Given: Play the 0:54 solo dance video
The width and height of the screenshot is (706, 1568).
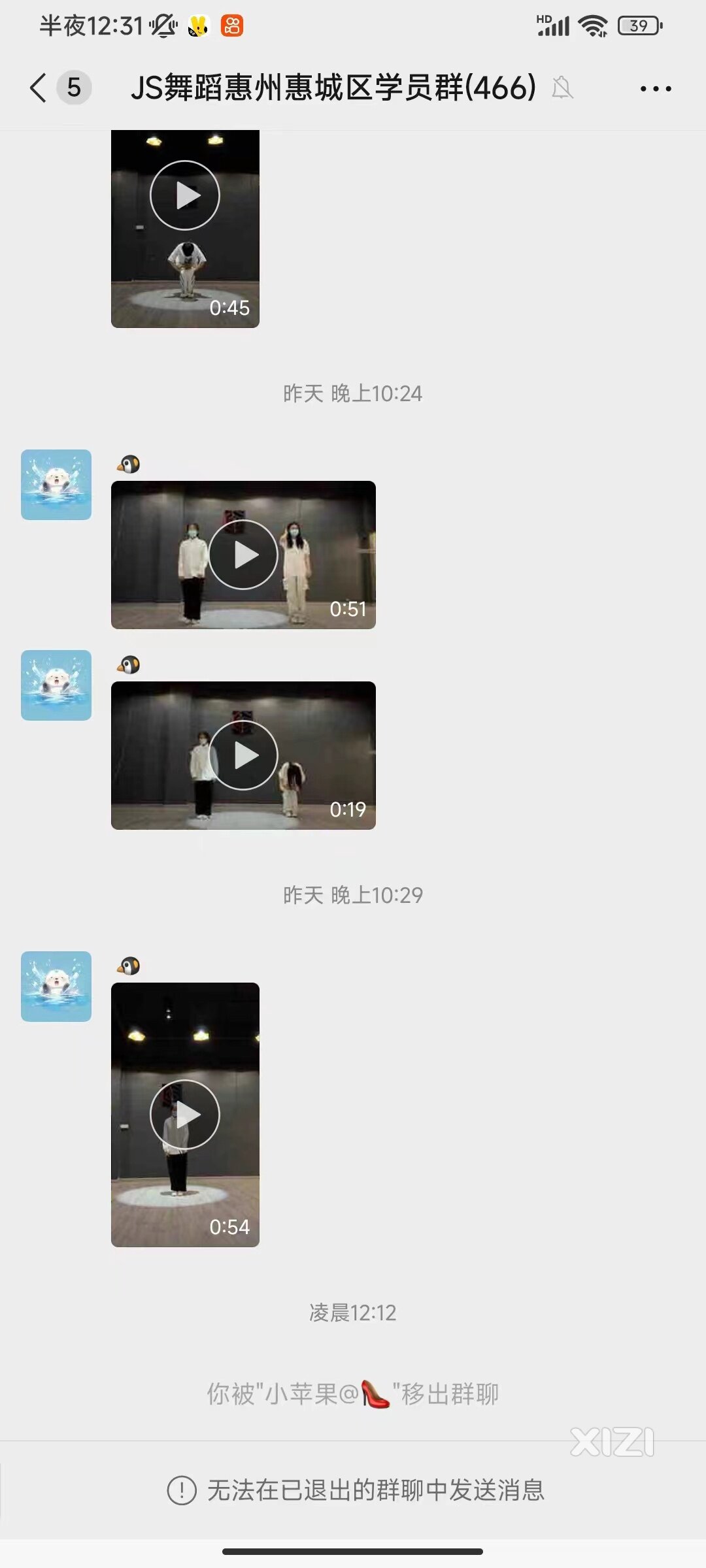Looking at the screenshot, I should (x=185, y=1115).
